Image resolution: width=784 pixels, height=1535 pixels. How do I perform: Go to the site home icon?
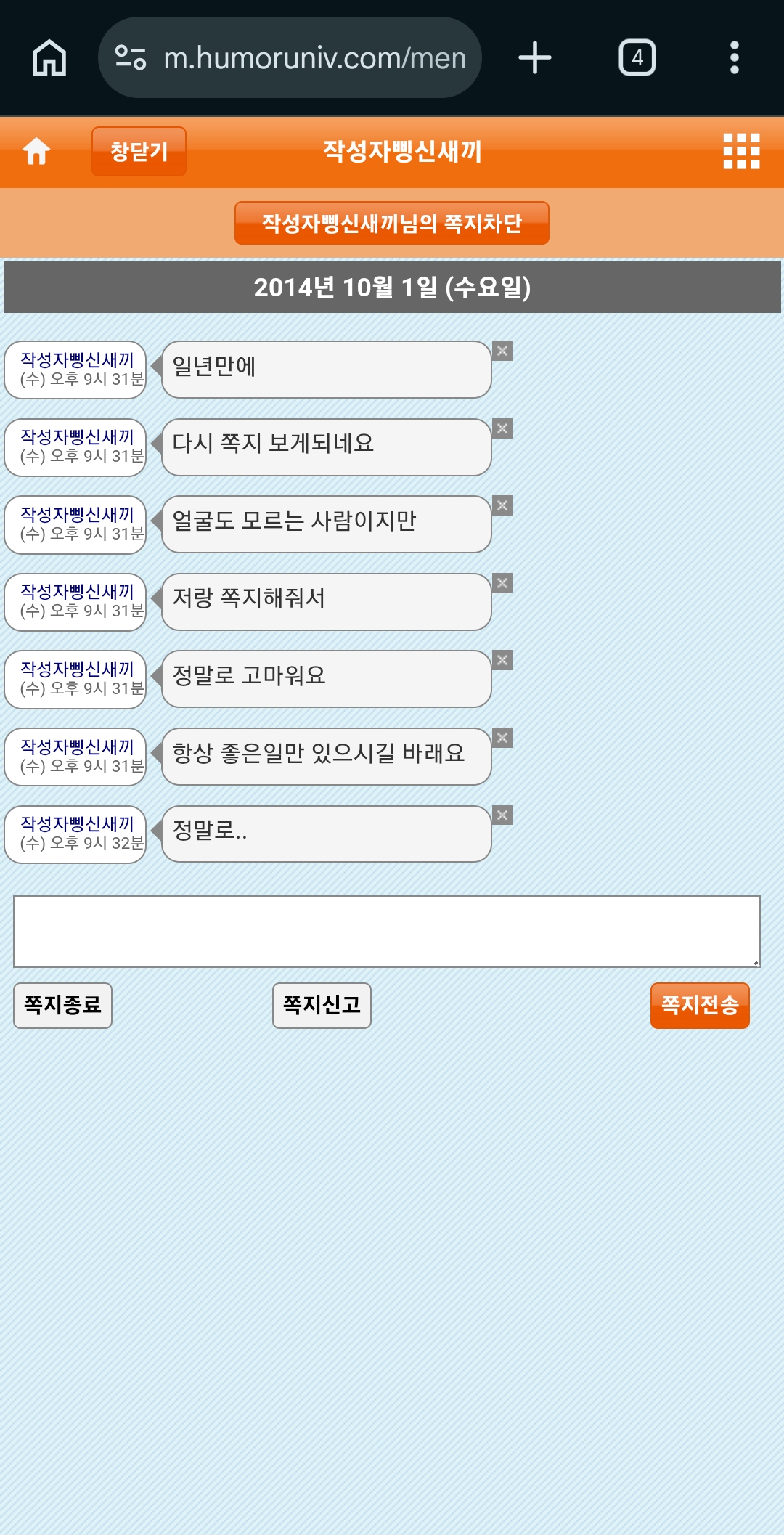36,151
